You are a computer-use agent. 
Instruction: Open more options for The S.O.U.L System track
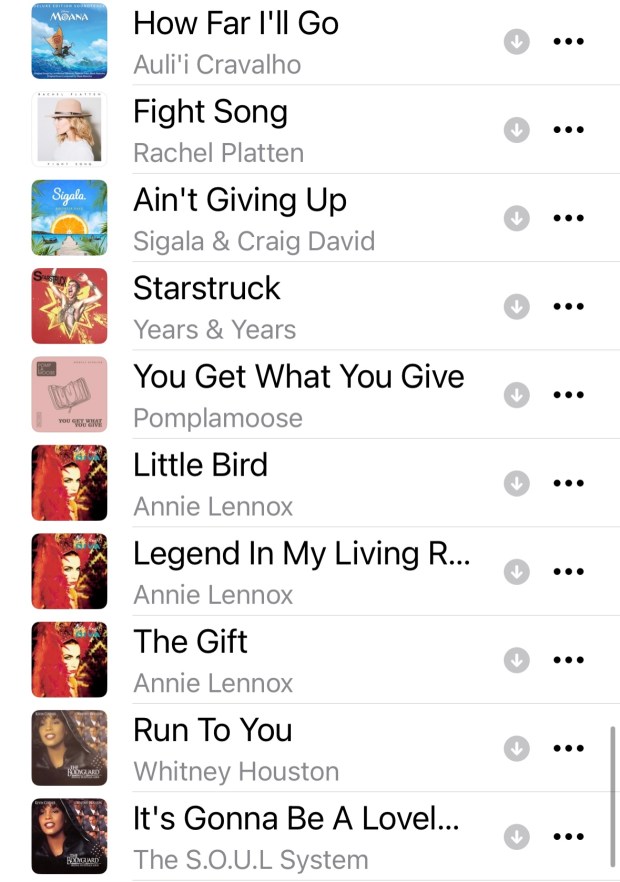click(568, 837)
